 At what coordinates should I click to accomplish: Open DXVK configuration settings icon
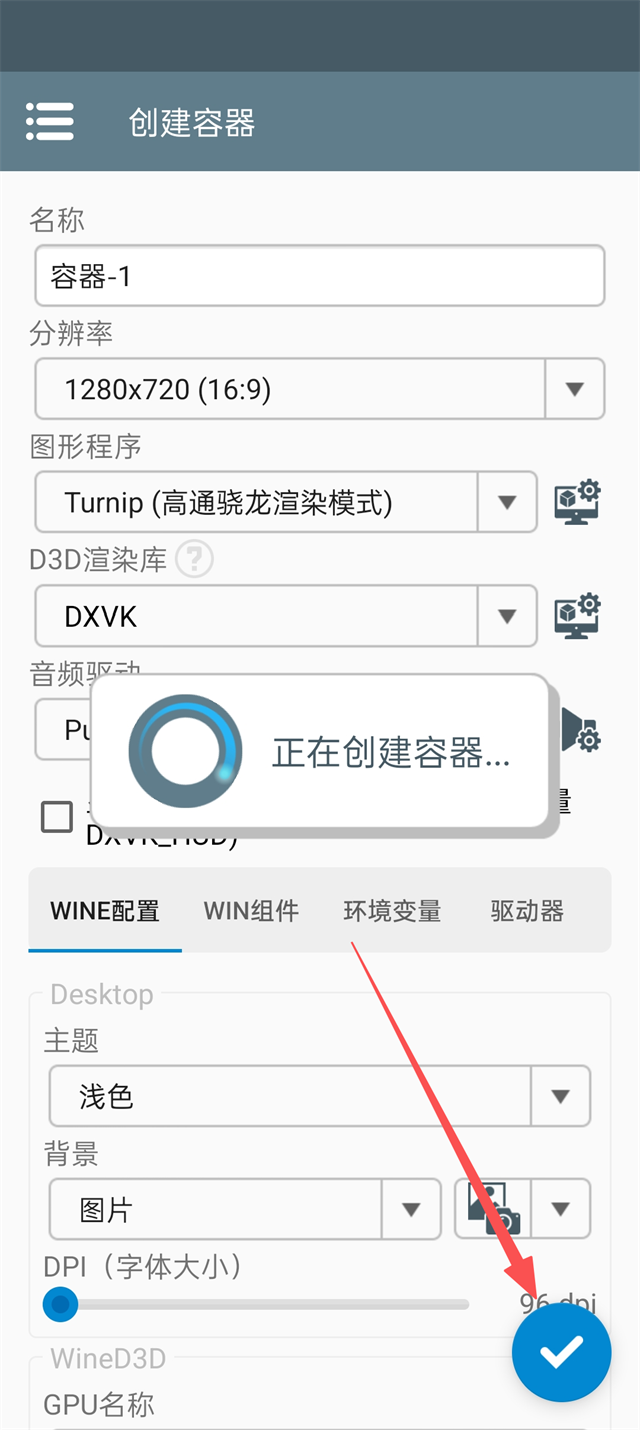click(577, 616)
